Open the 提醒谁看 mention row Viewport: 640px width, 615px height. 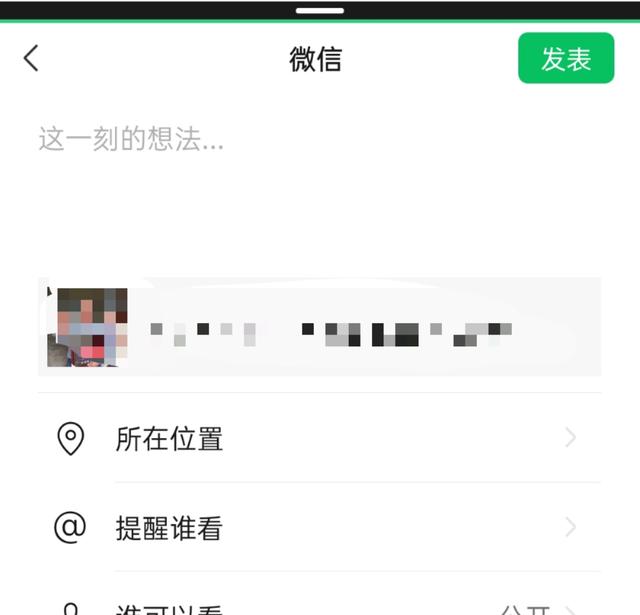pyautogui.click(x=320, y=527)
